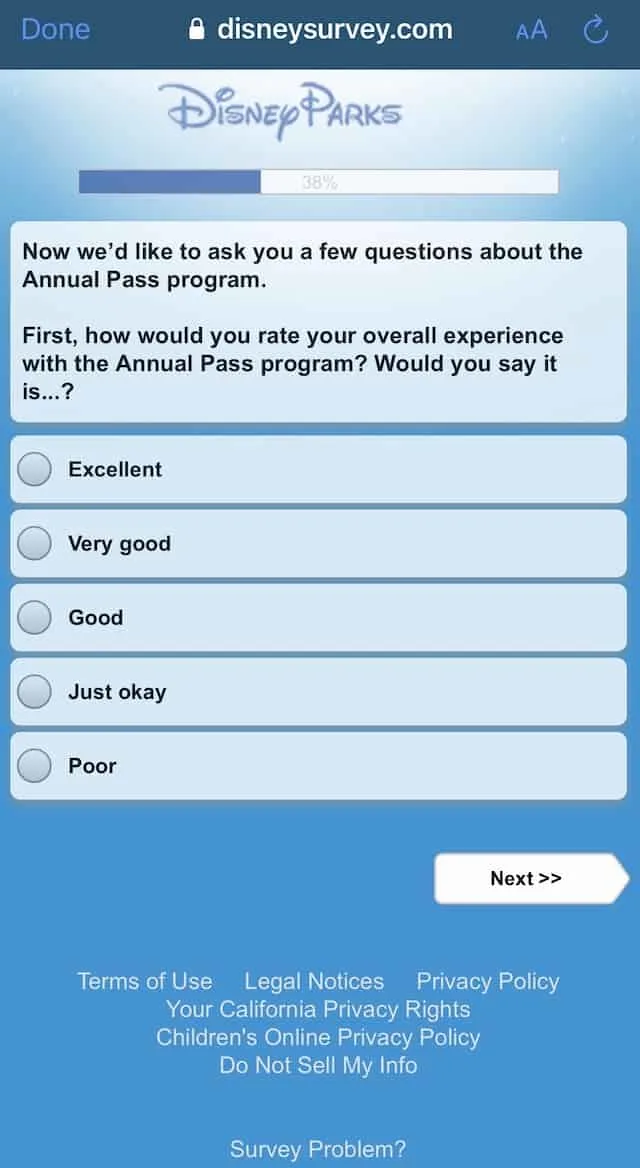Screen dimensions: 640x1168
Task: Pick the Good option
Action: point(318,618)
